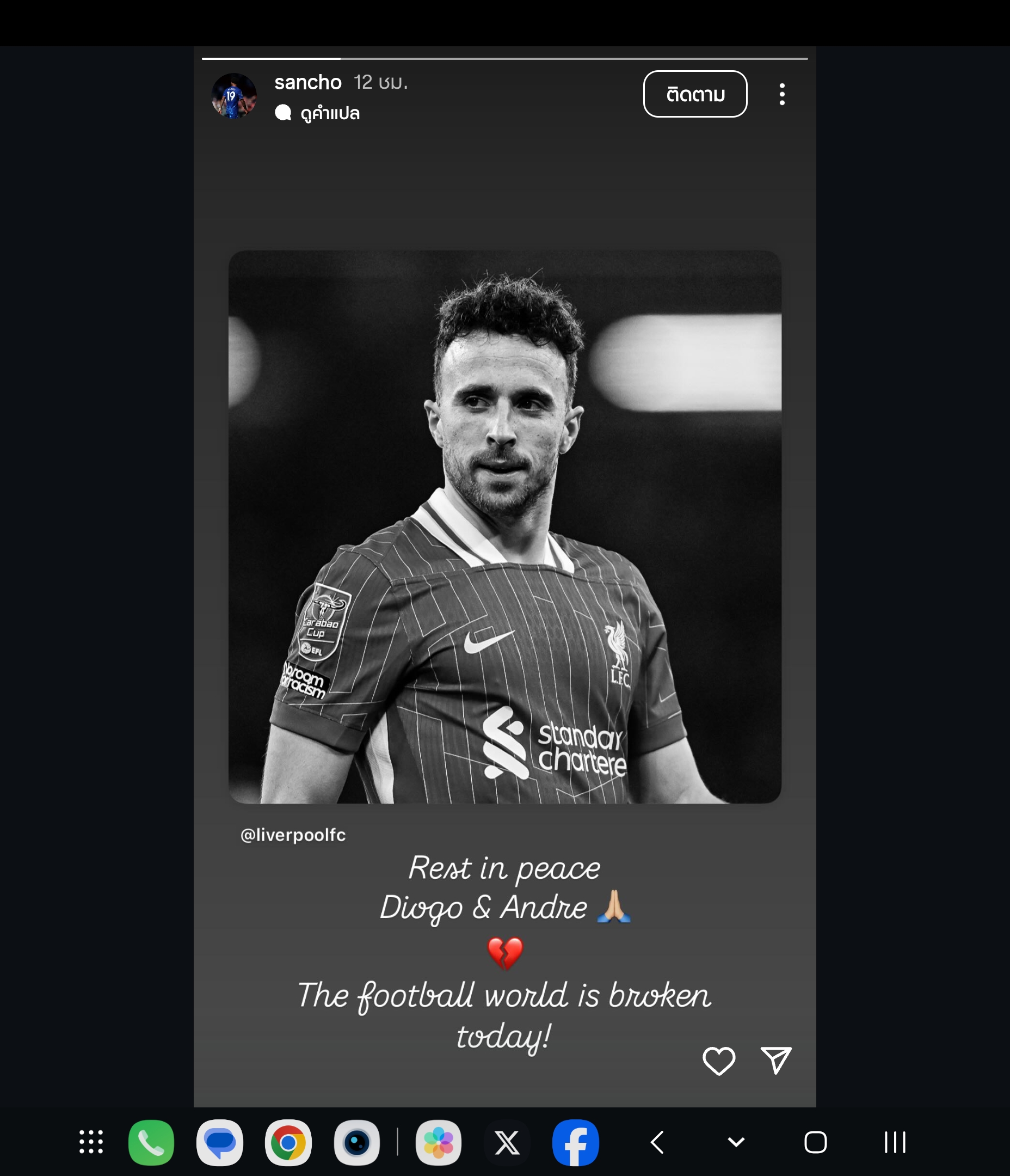Show recent apps
This screenshot has width=1010, height=1176.
click(x=895, y=1142)
